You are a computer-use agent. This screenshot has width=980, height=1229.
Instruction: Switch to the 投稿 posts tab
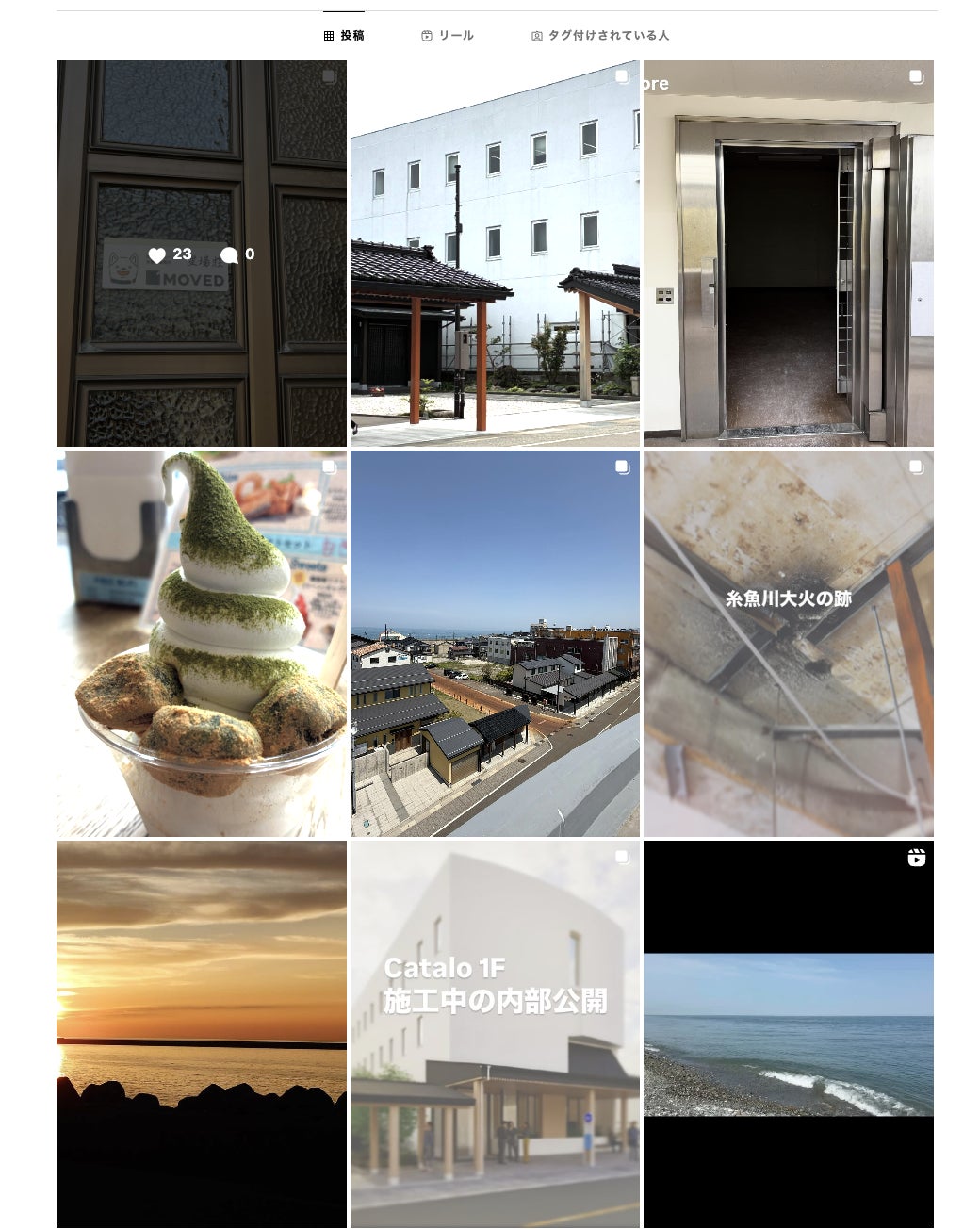click(x=344, y=36)
